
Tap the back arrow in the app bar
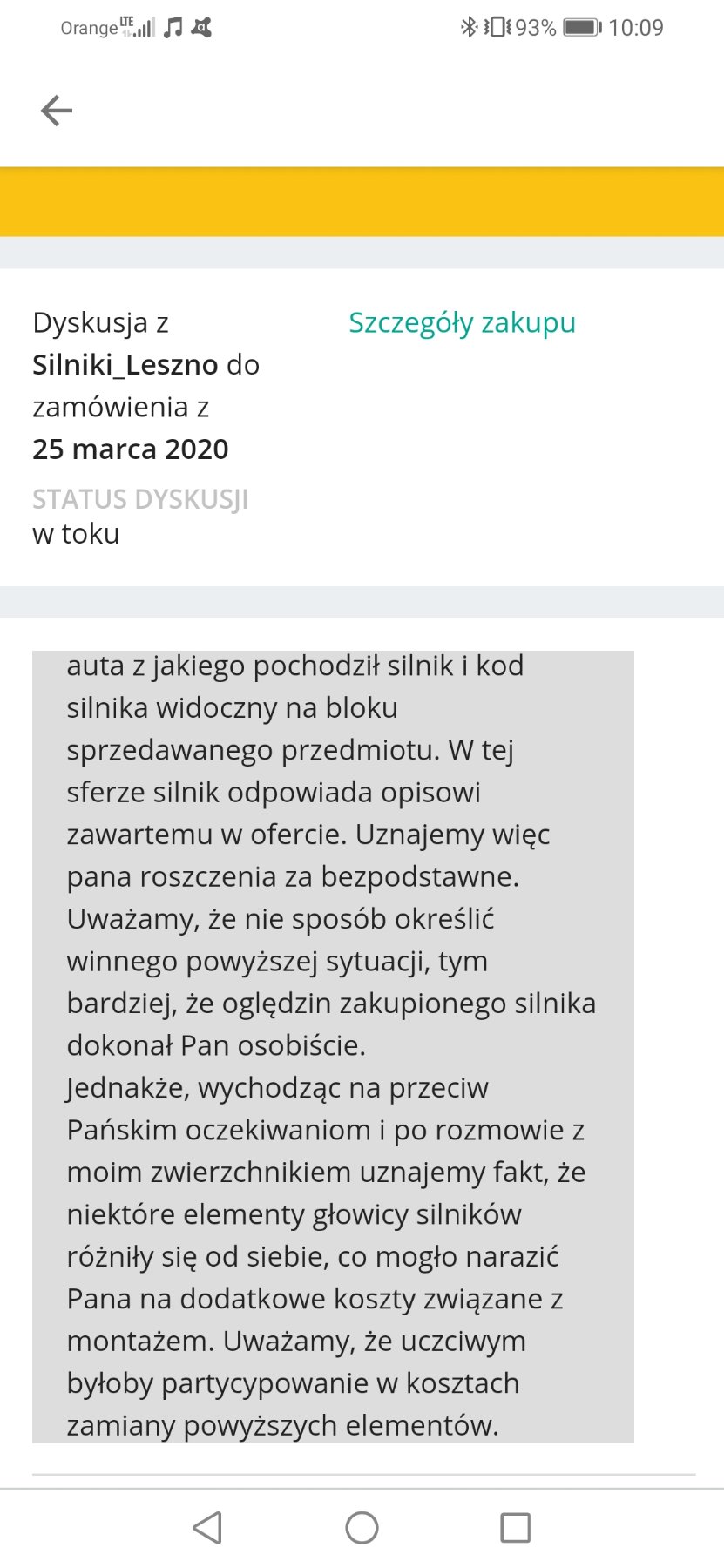[x=57, y=111]
